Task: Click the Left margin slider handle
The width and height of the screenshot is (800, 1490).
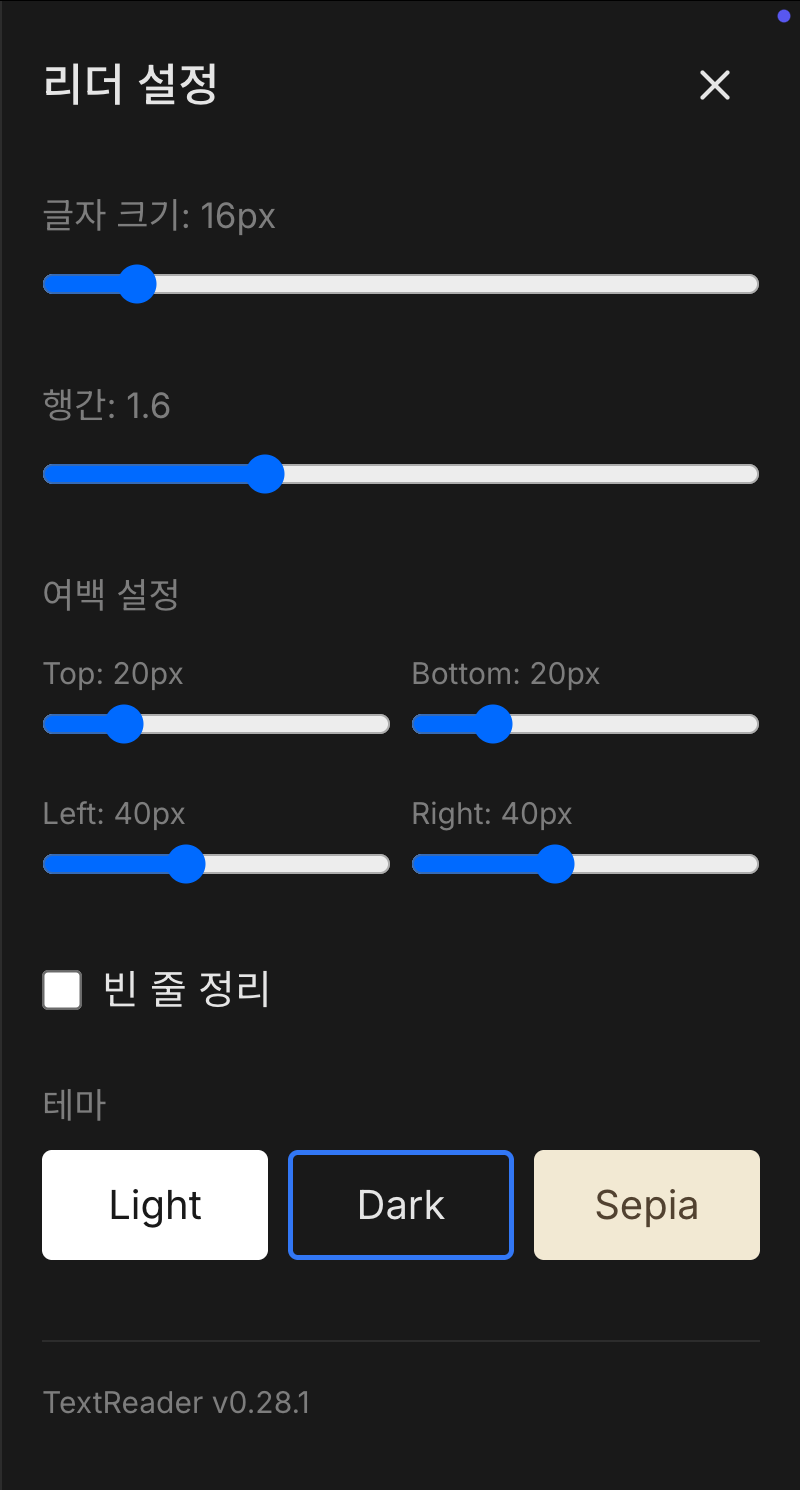Action: 187,863
